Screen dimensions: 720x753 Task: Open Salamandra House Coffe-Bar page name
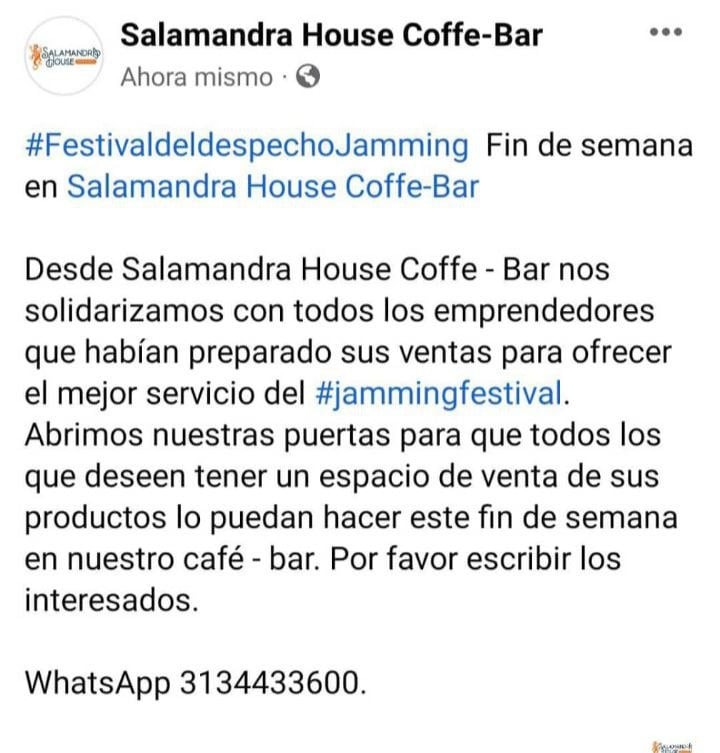331,36
